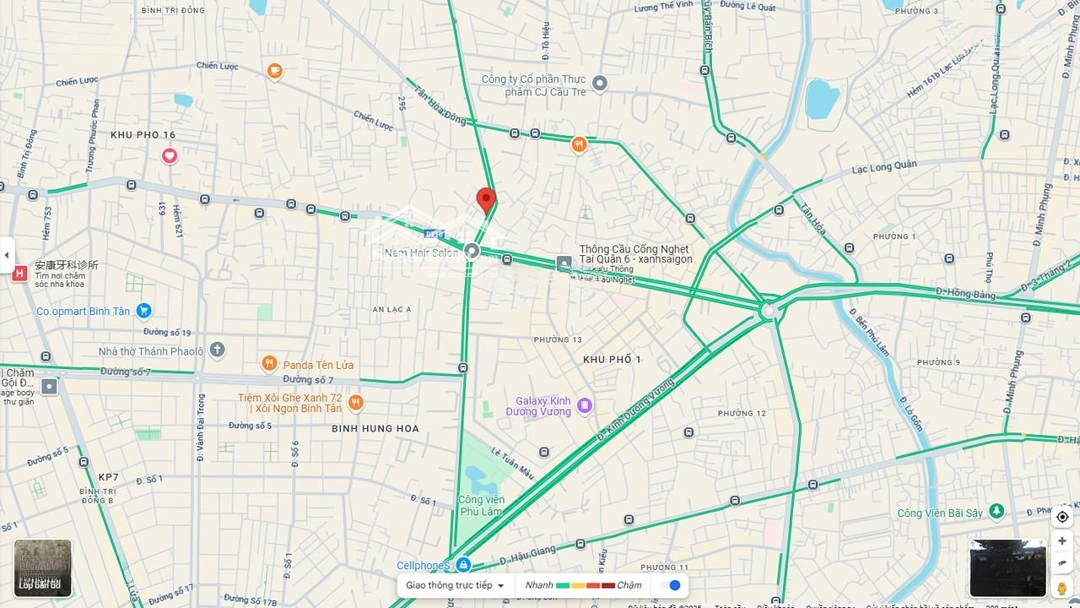1080x608 pixels.
Task: Open the Nam Hair Salon marker
Action: click(472, 250)
